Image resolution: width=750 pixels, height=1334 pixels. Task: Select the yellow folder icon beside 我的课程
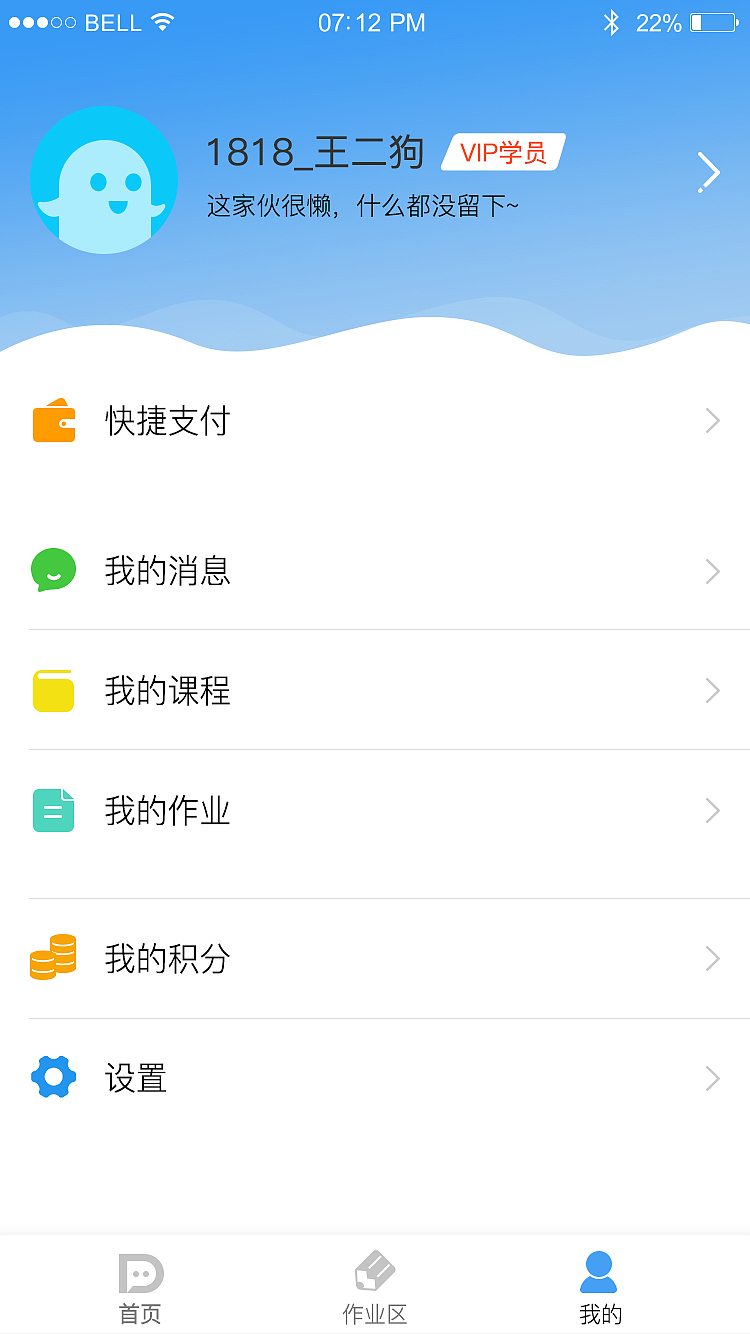(x=53, y=690)
